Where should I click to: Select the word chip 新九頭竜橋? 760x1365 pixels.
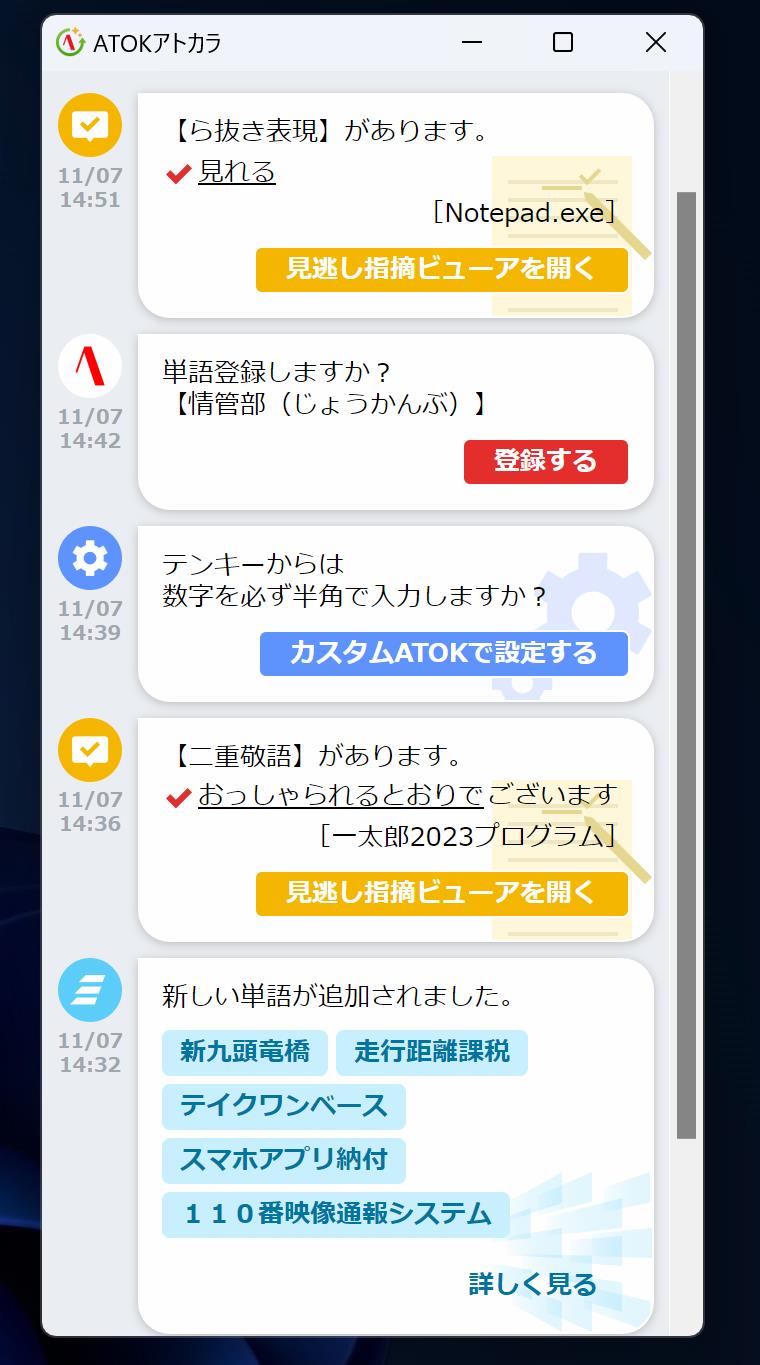click(243, 1052)
